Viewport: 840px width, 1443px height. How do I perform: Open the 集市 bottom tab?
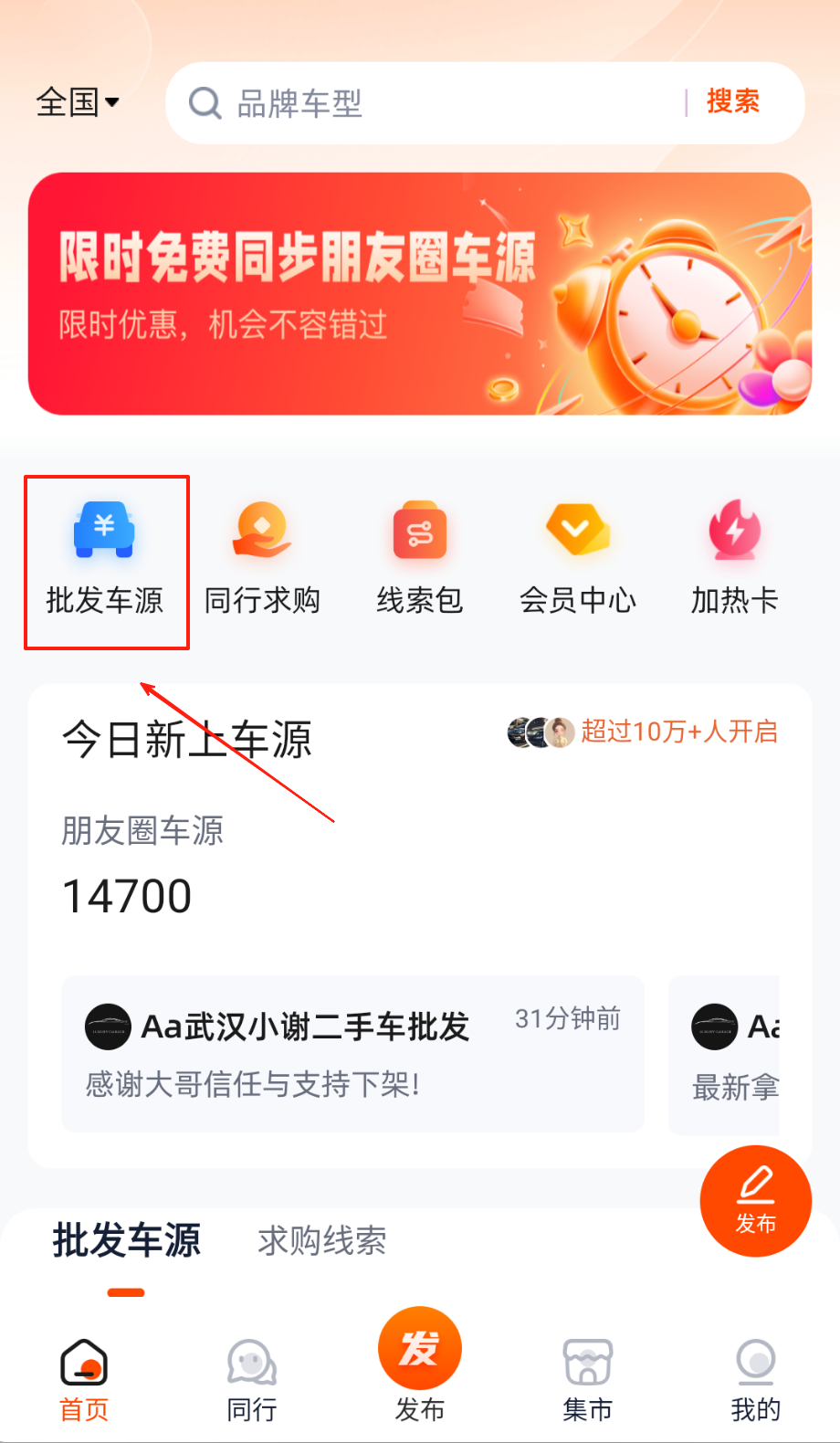pos(587,1380)
